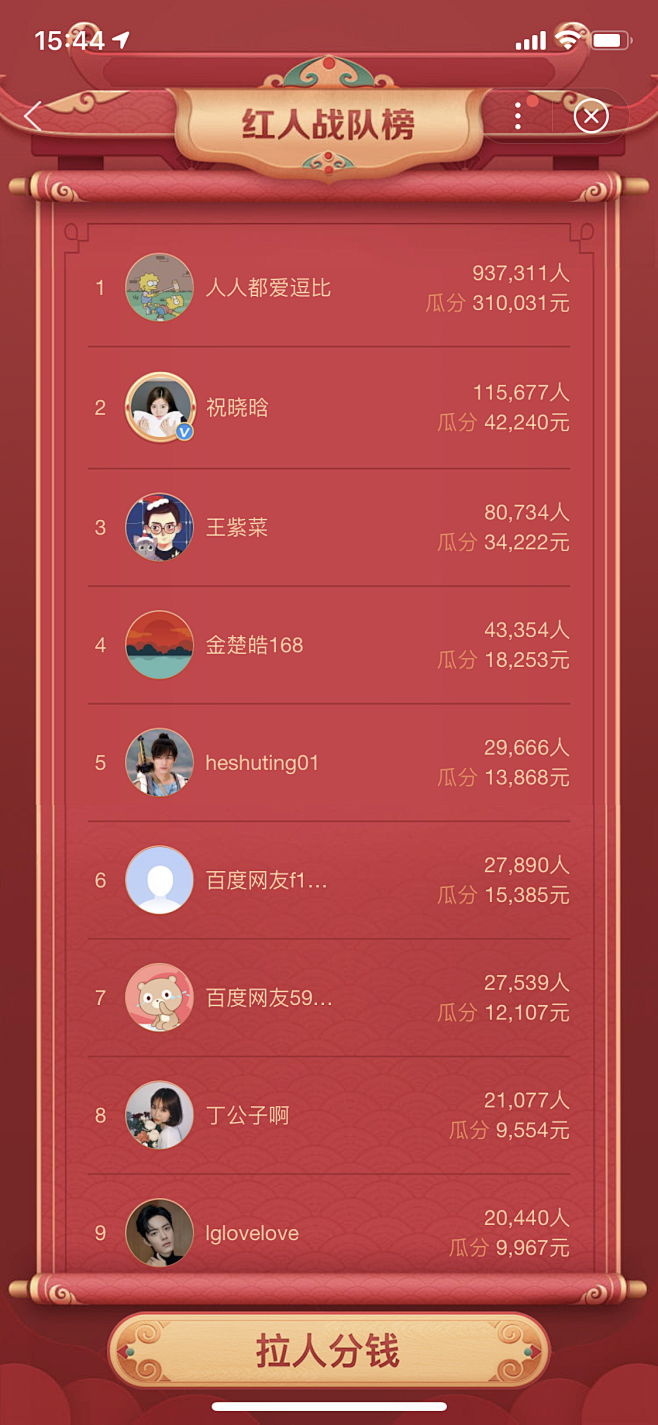This screenshot has height=1425, width=658.
Task: Open the three-dot more menu
Action: 518,117
